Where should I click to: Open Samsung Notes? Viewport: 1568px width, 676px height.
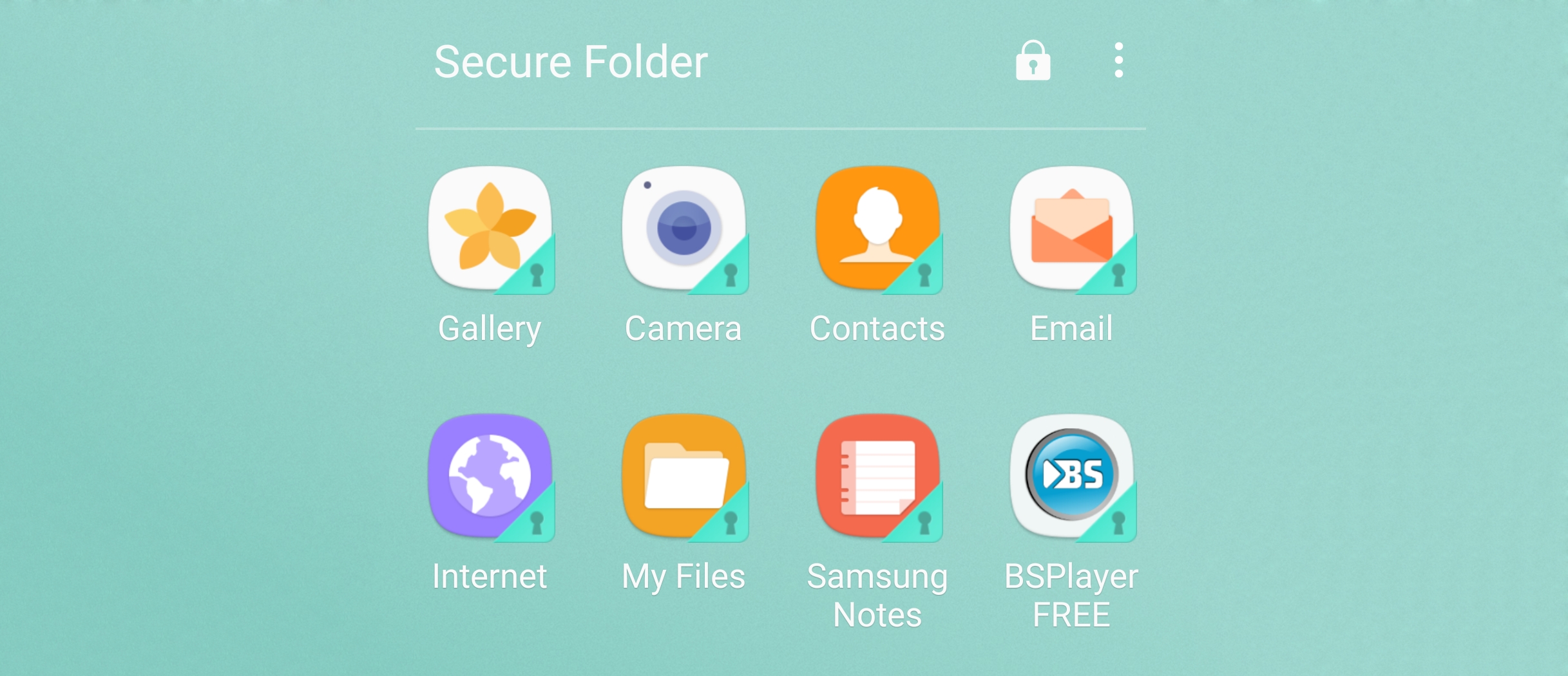coord(877,476)
